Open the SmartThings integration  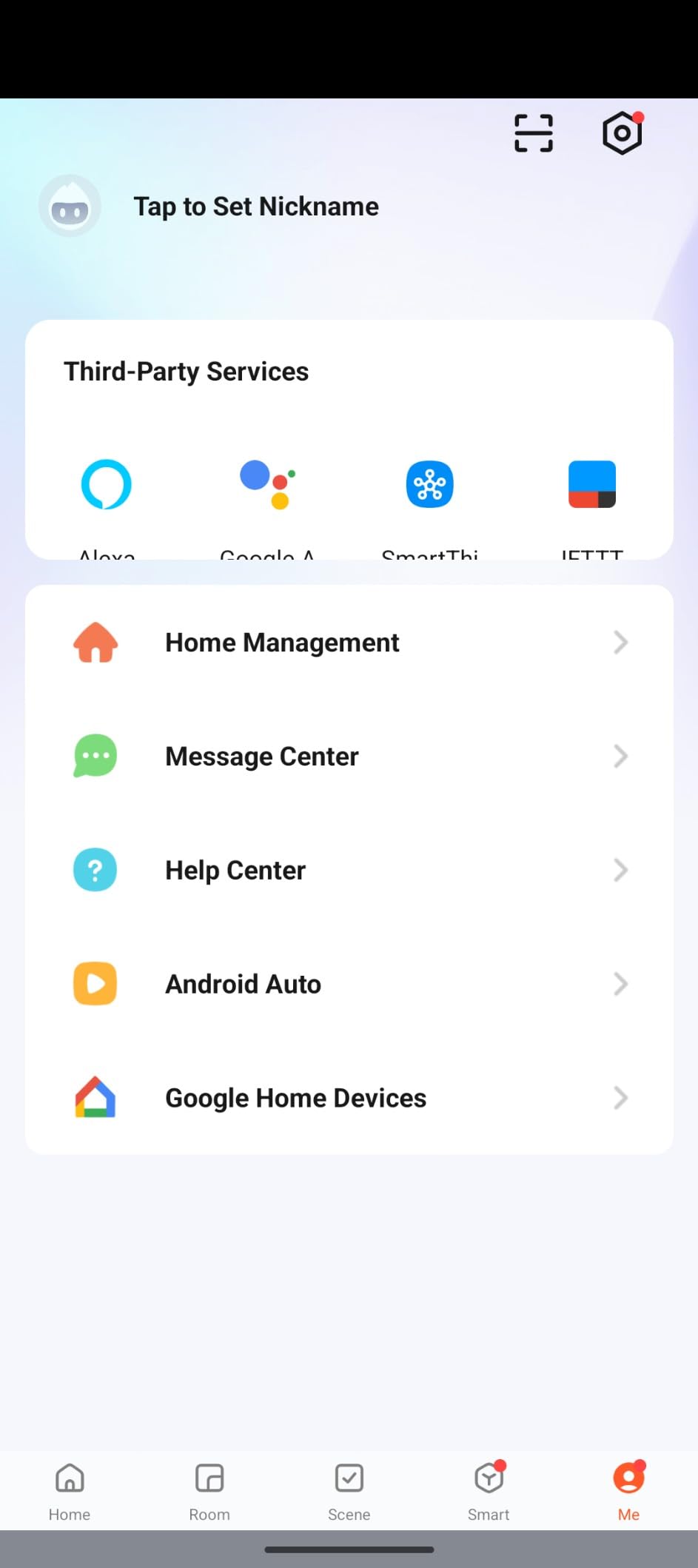click(429, 484)
